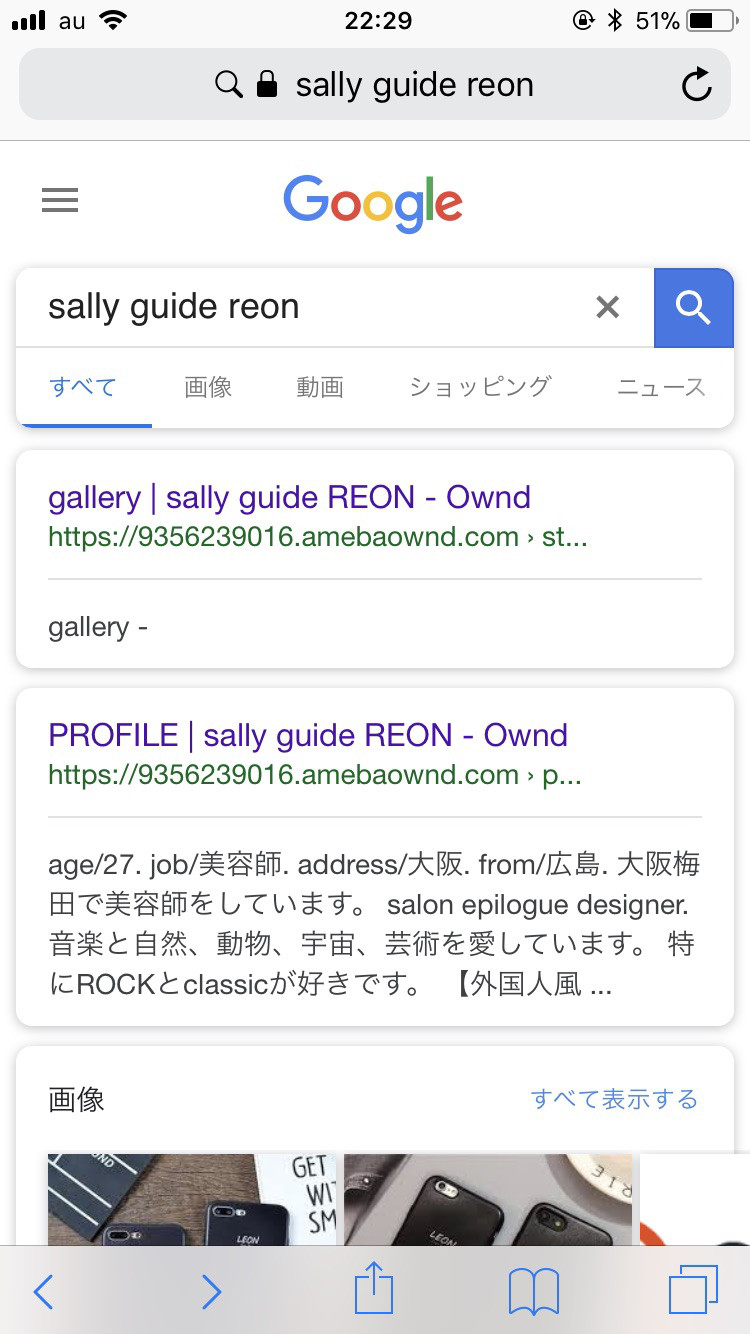The width and height of the screenshot is (750, 1334).
Task: Open the Google hamburger menu
Action: (60, 202)
